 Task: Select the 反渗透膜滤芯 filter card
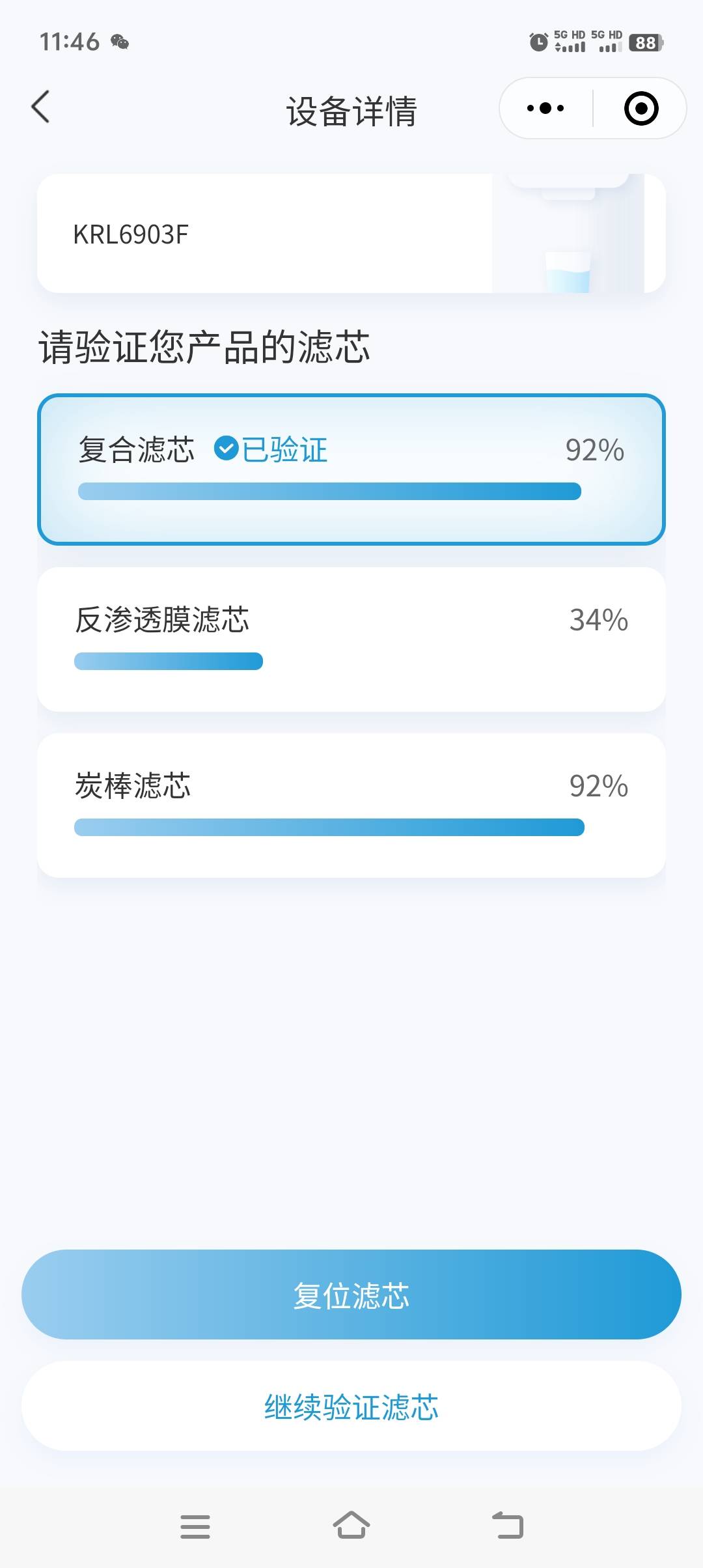point(351,639)
